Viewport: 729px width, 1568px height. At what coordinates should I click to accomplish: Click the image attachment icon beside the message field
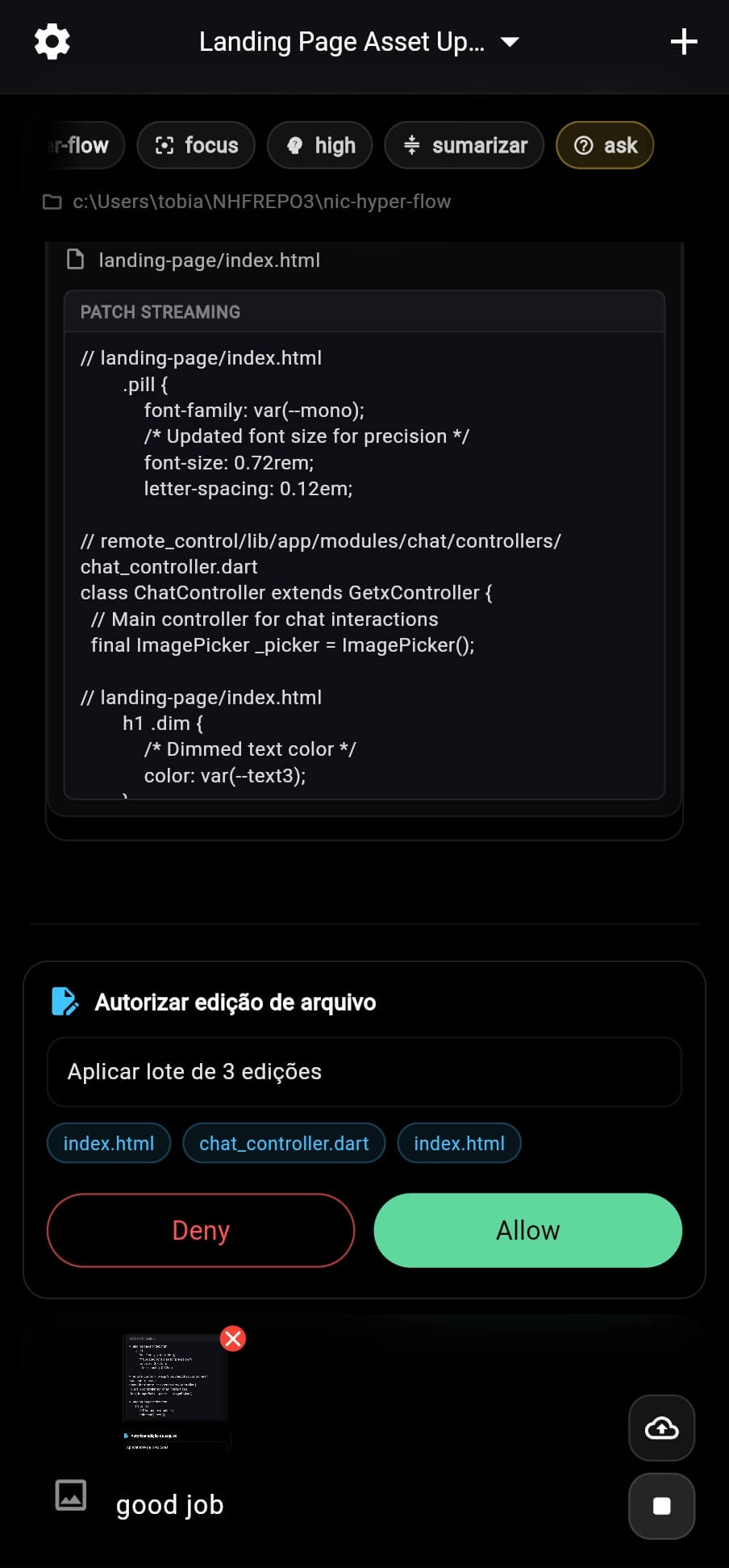[x=71, y=1494]
